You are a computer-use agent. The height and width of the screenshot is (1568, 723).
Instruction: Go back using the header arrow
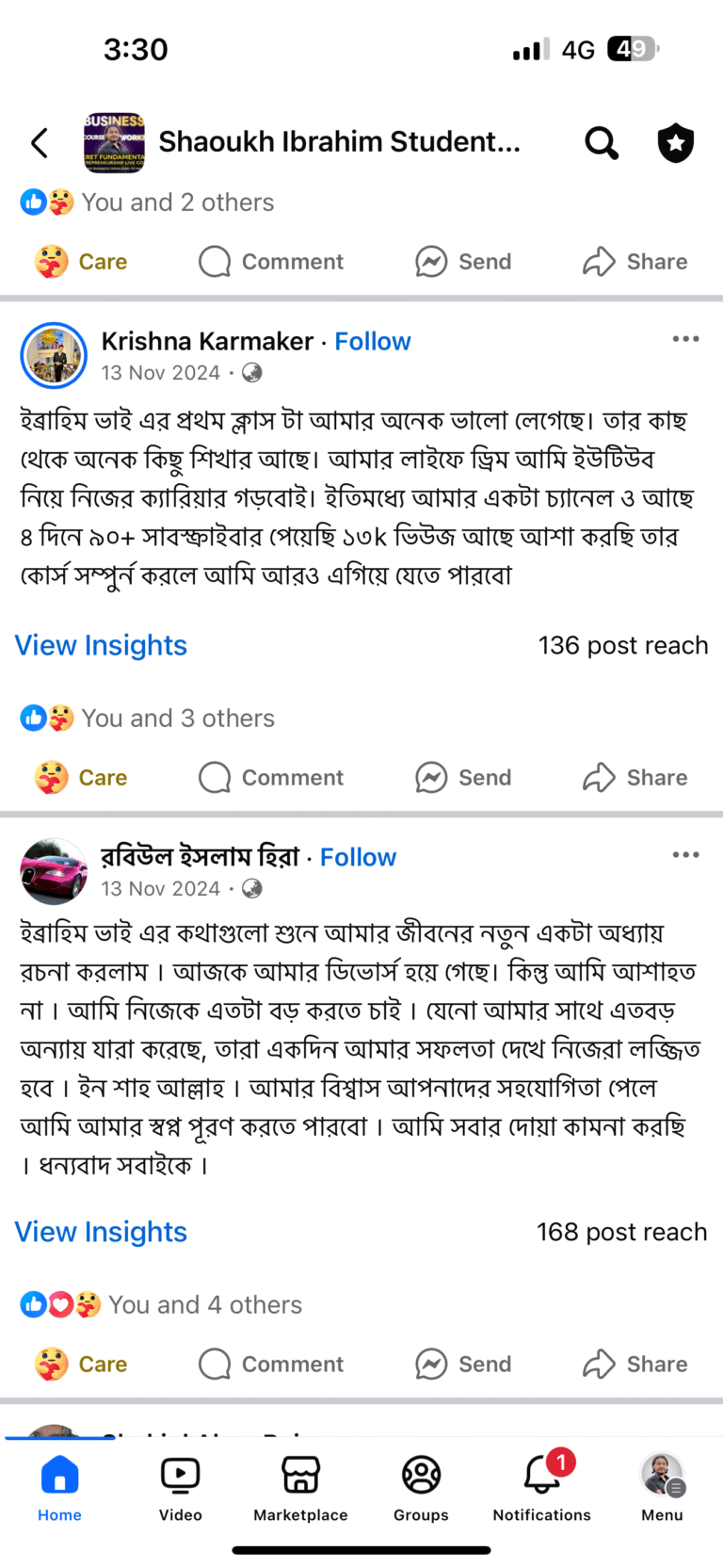click(40, 143)
